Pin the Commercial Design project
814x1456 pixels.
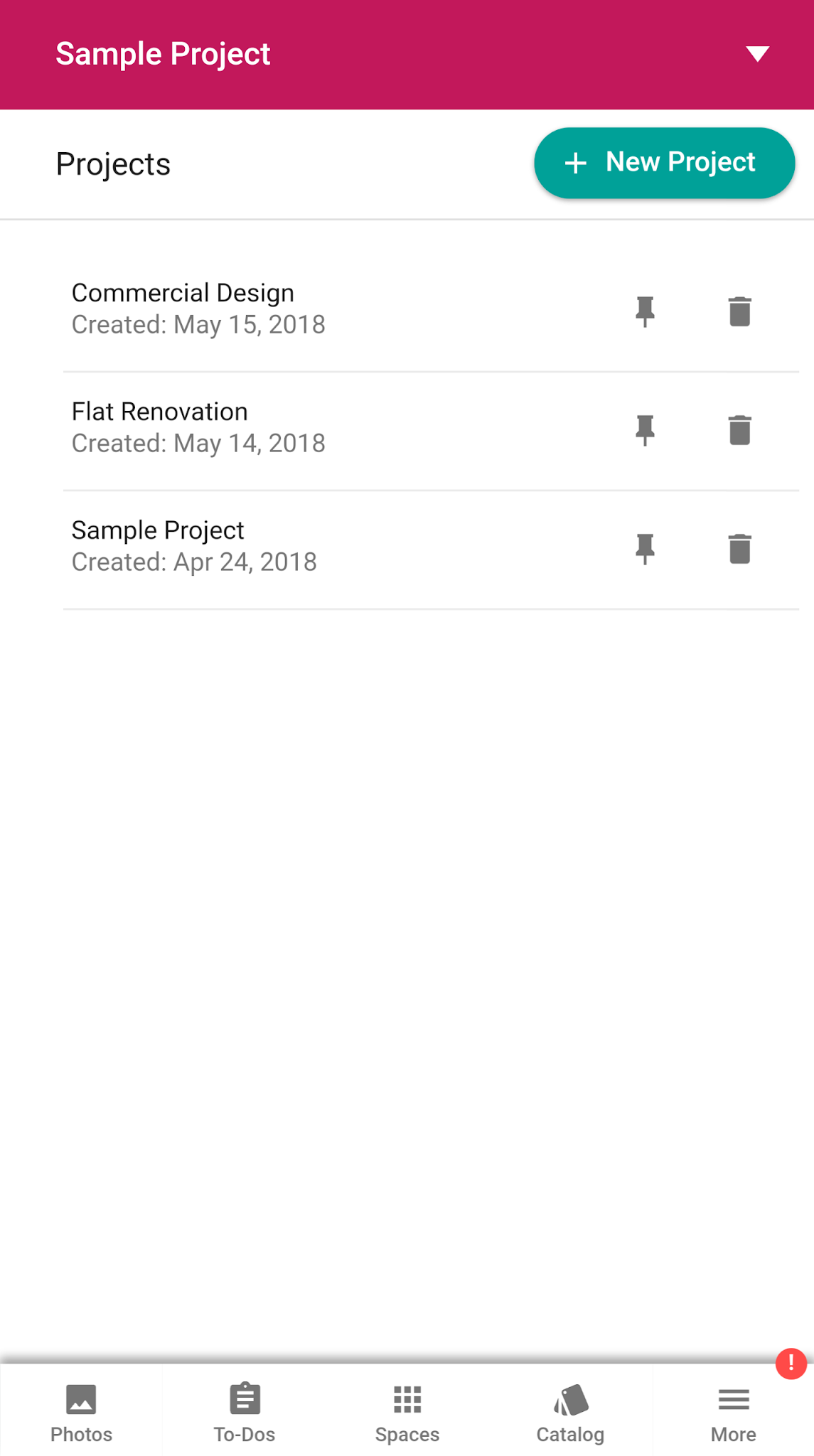tap(645, 311)
